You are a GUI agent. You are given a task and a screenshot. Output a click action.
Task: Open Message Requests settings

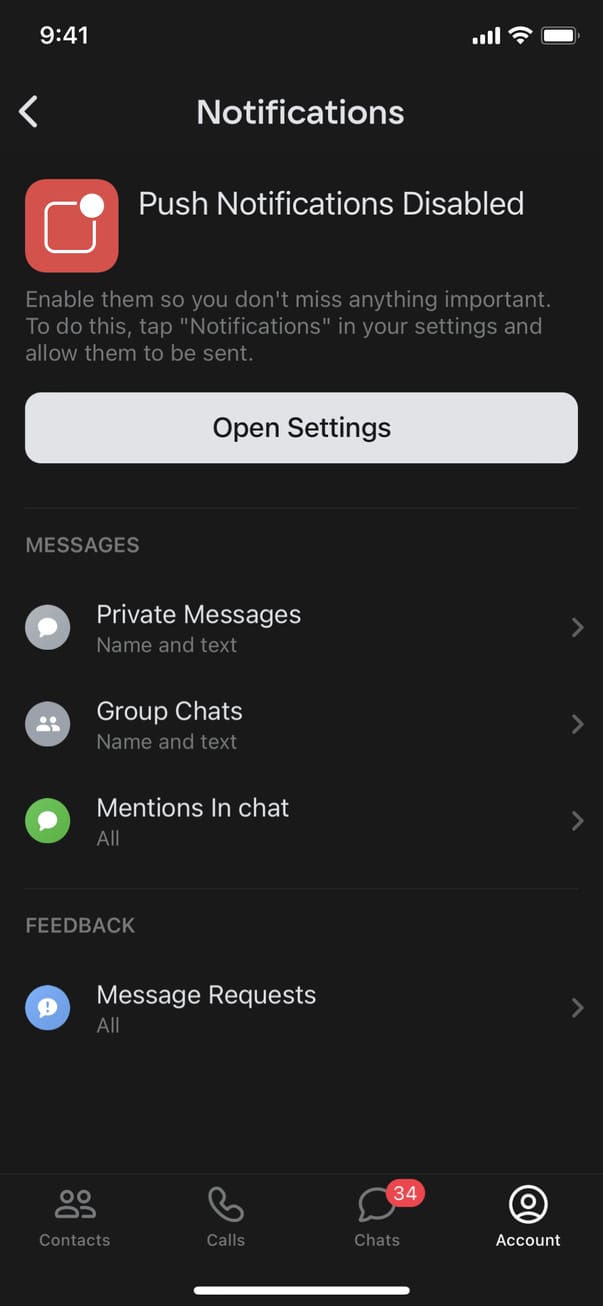coord(300,1008)
